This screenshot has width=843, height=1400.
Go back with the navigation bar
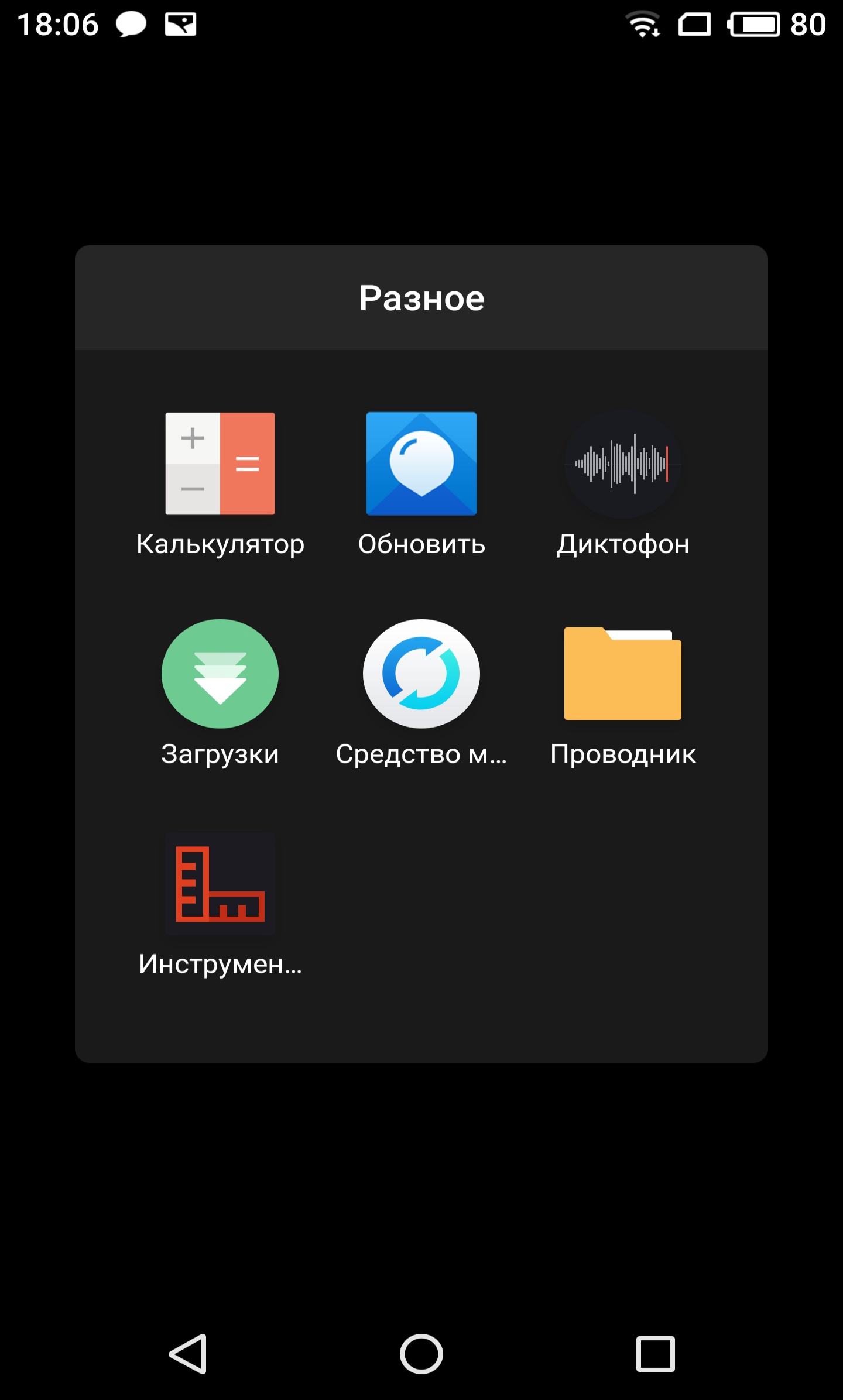(x=189, y=1354)
